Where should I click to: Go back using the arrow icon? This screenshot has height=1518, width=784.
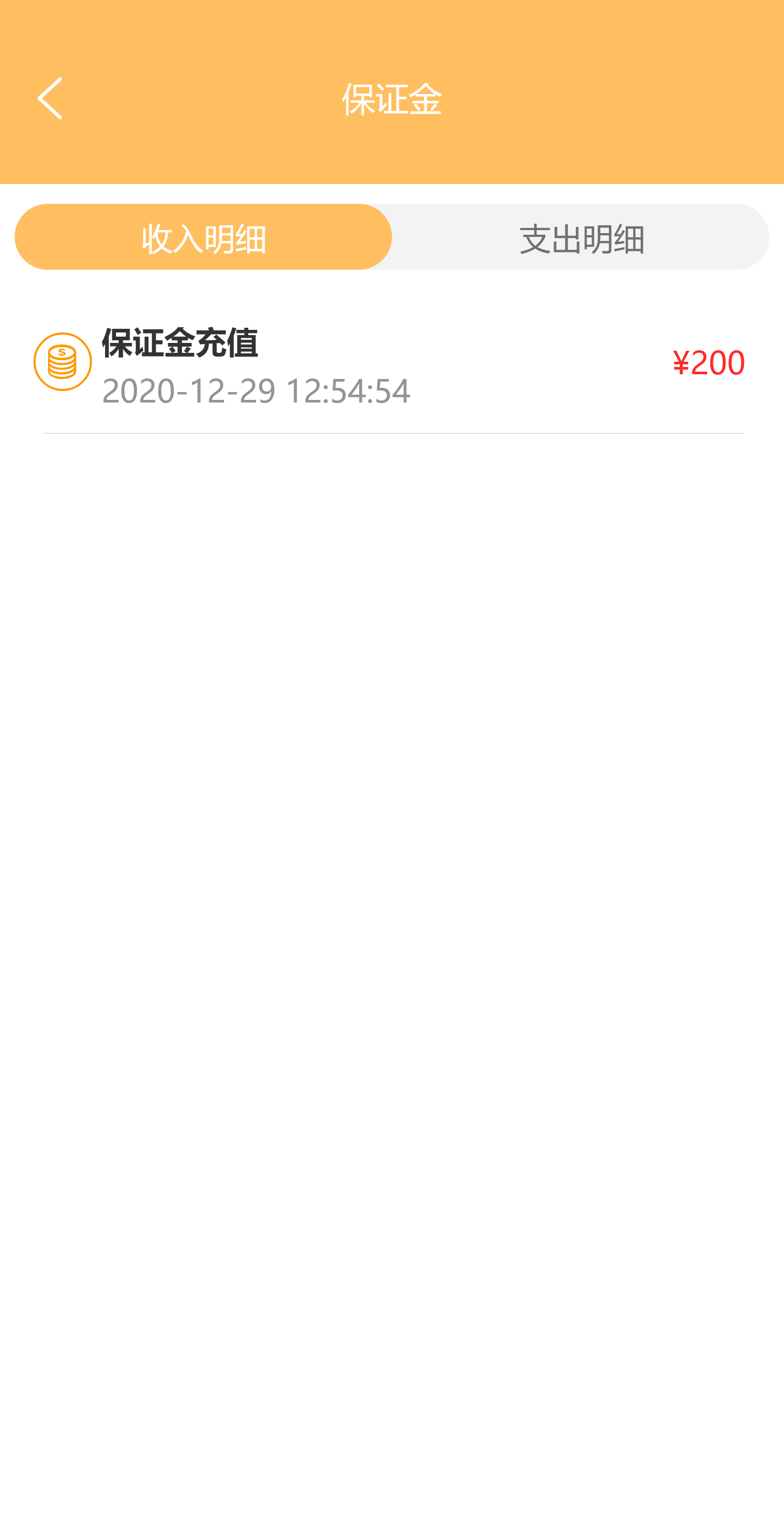point(50,98)
